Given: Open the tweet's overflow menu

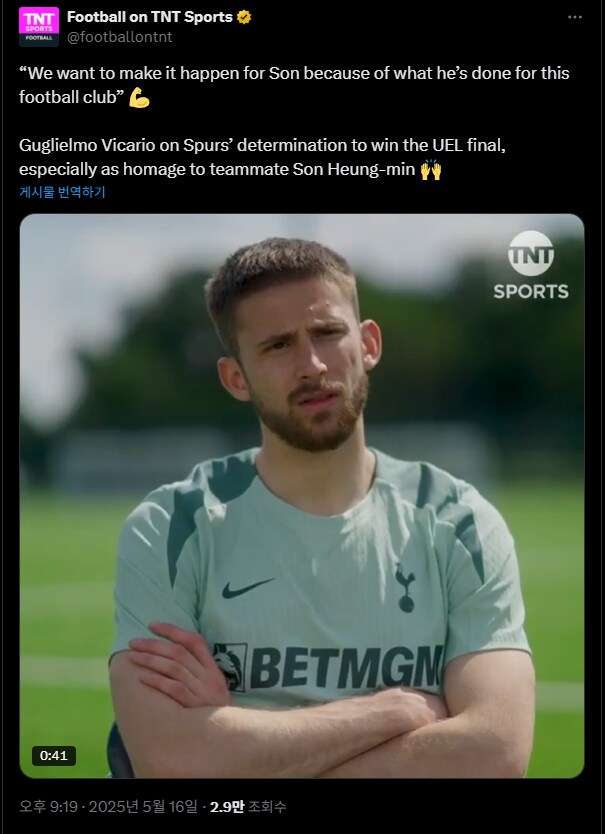Looking at the screenshot, I should click(575, 18).
